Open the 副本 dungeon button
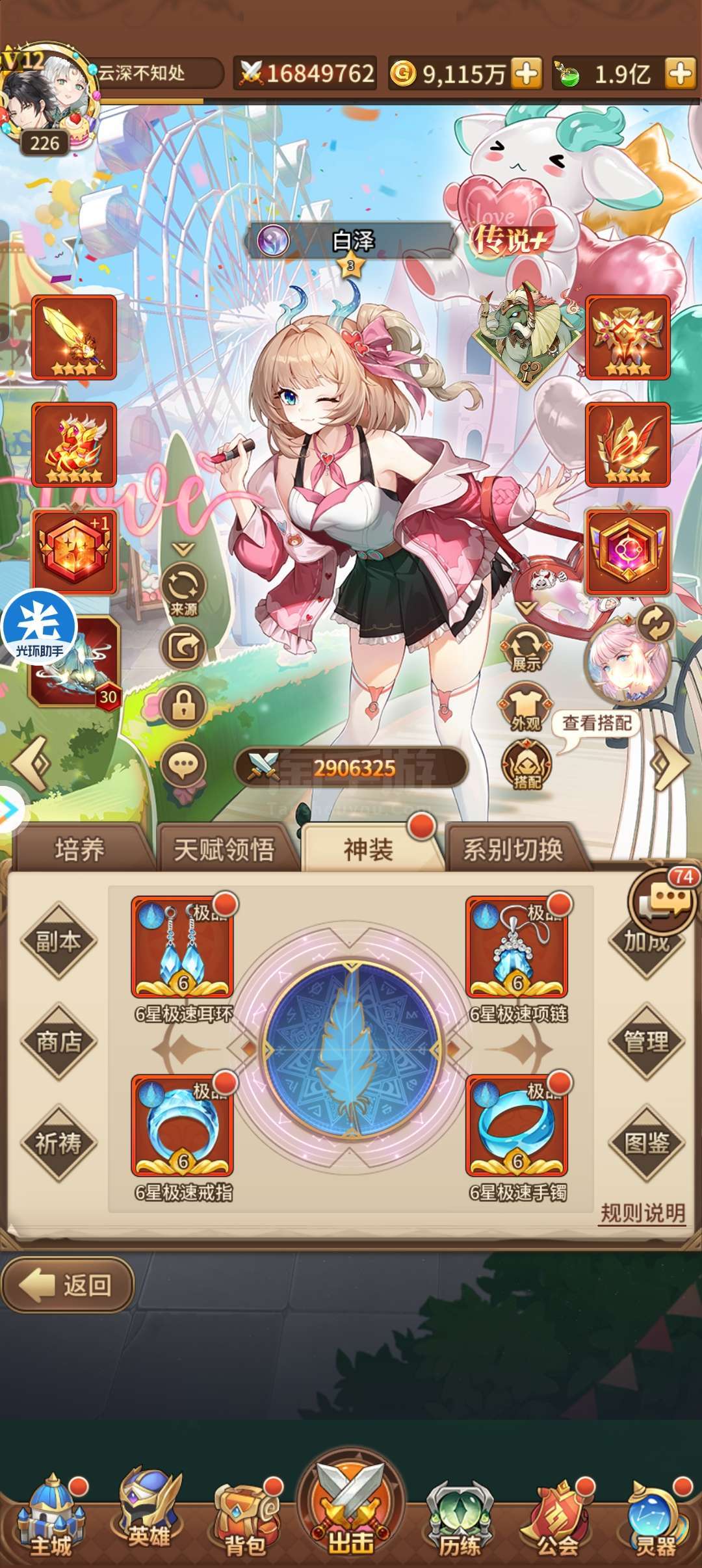The image size is (702, 1568). 58,941
